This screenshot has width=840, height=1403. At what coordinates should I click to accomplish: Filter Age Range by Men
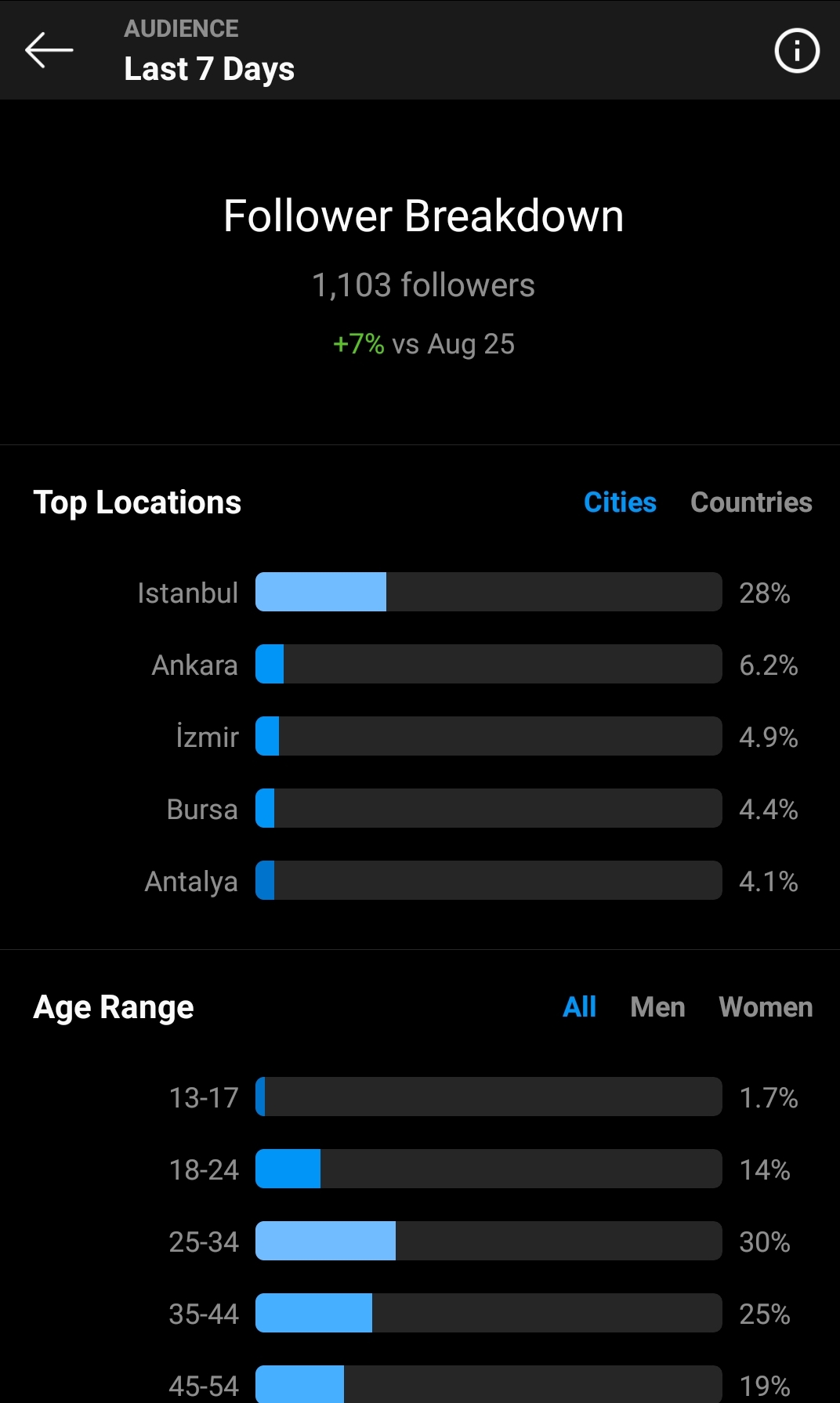pos(657,1007)
